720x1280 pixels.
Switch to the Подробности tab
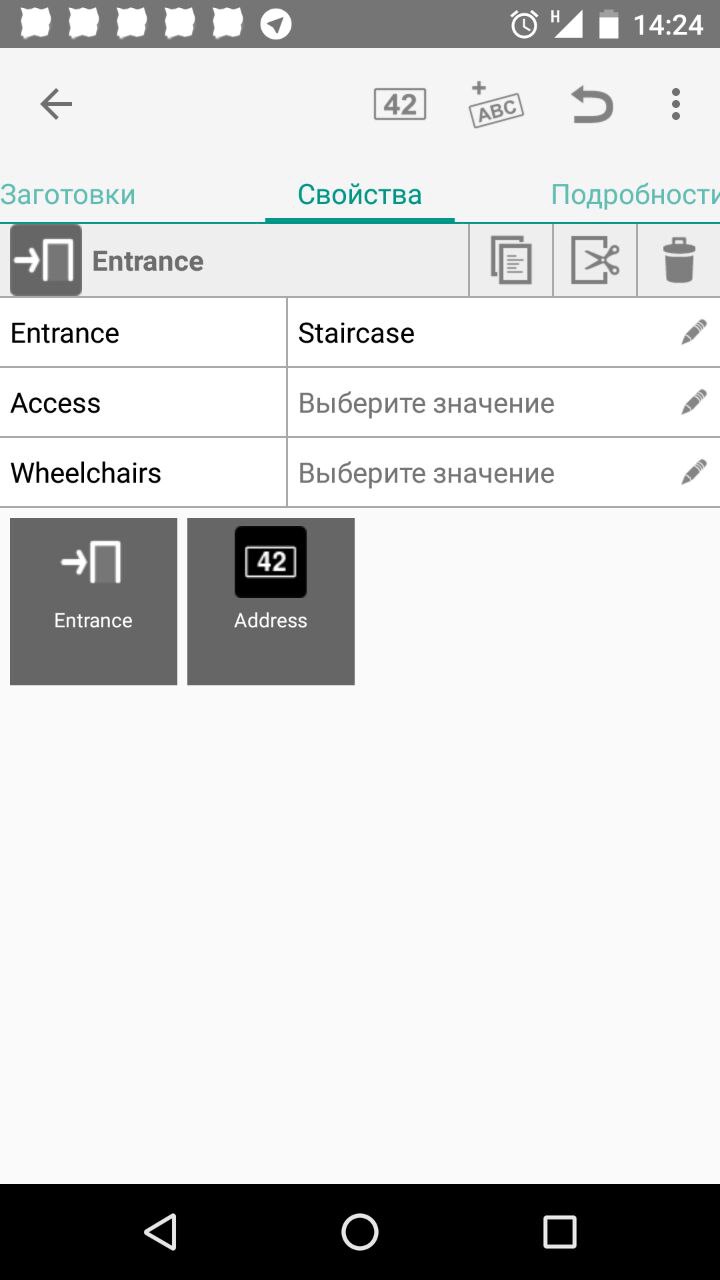point(635,194)
